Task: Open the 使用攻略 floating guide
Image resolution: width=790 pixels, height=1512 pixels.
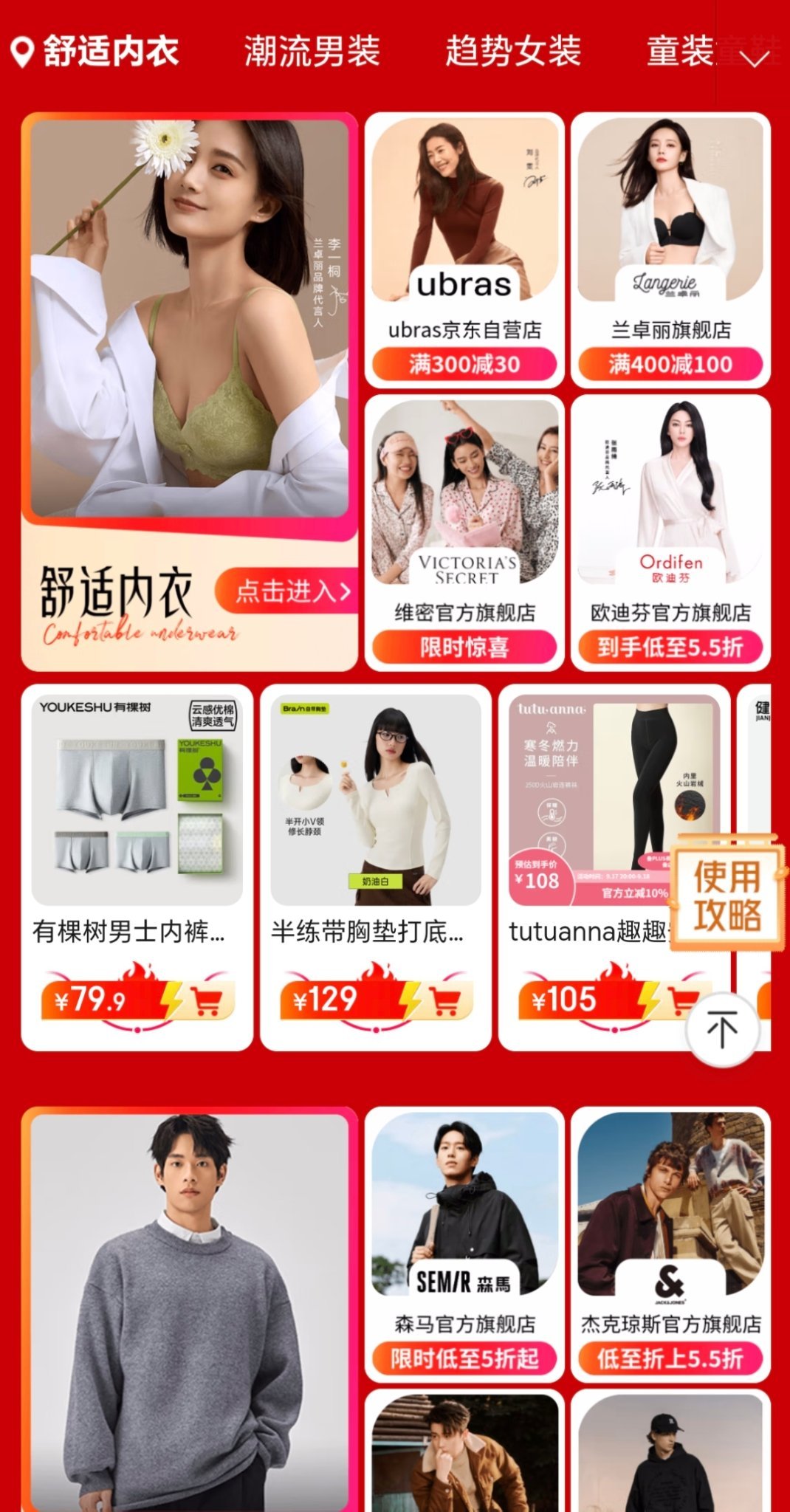Action: [x=728, y=894]
